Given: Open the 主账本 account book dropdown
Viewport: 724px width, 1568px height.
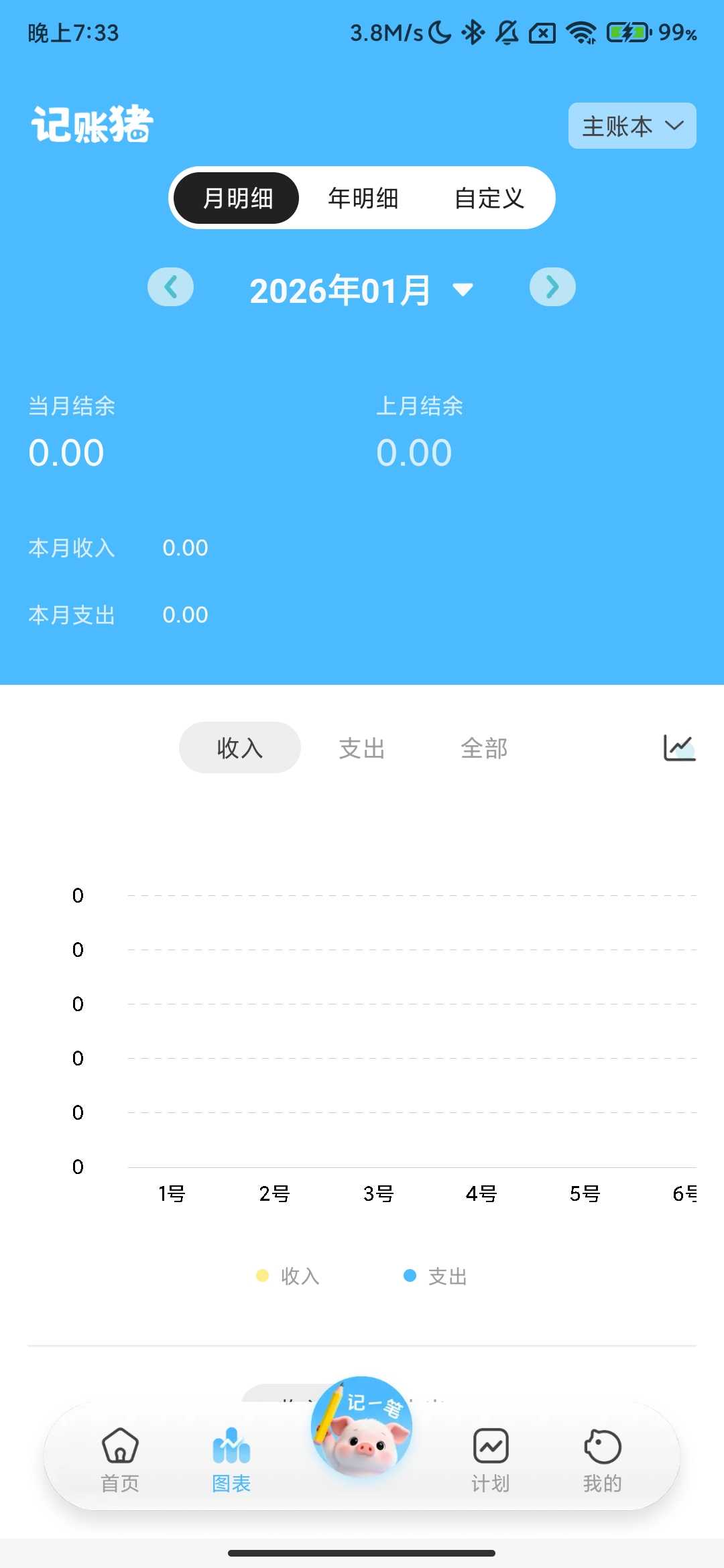Looking at the screenshot, I should coord(631,125).
